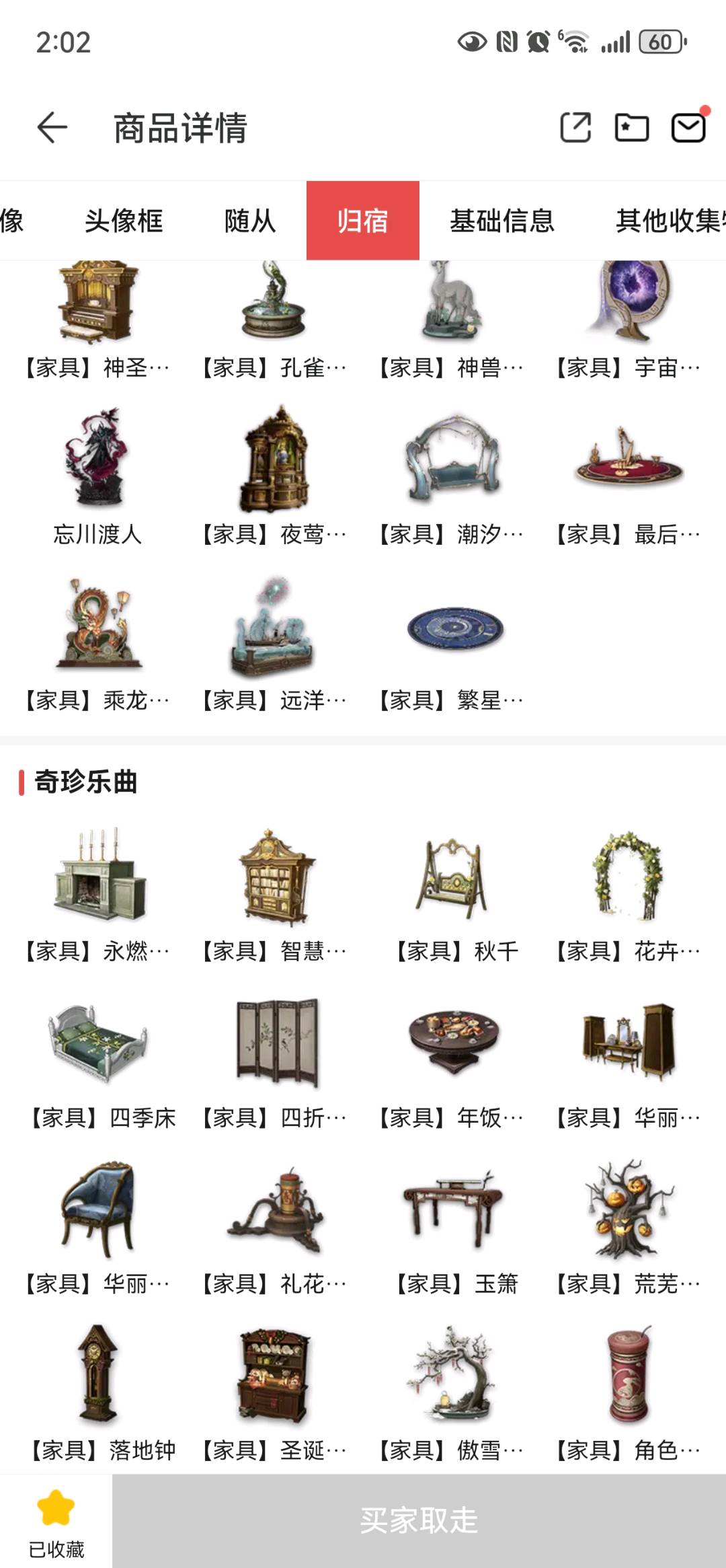
Task: Switch to the 头像框 tab
Action: coord(124,221)
